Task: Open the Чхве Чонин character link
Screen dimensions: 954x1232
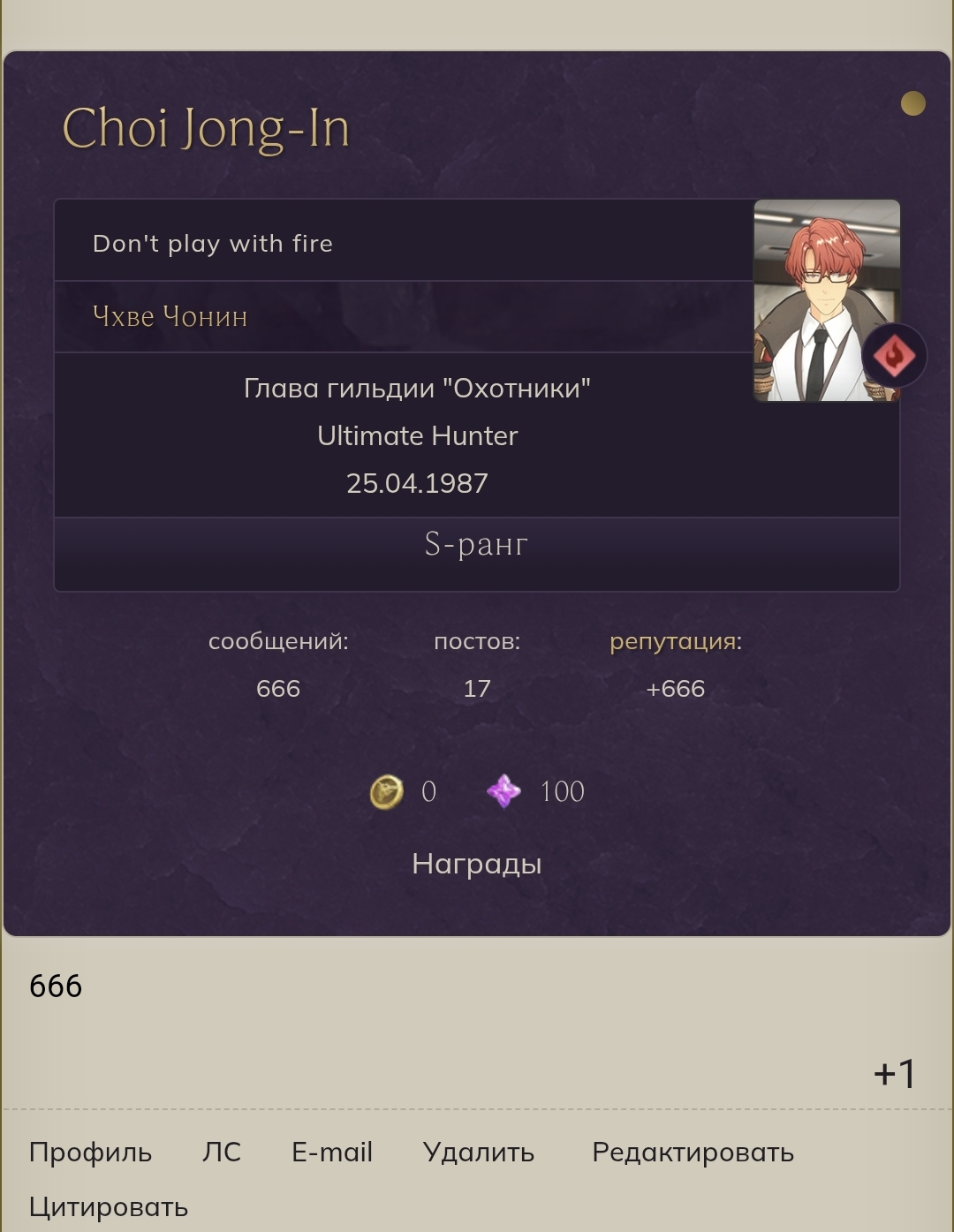Action: [170, 316]
